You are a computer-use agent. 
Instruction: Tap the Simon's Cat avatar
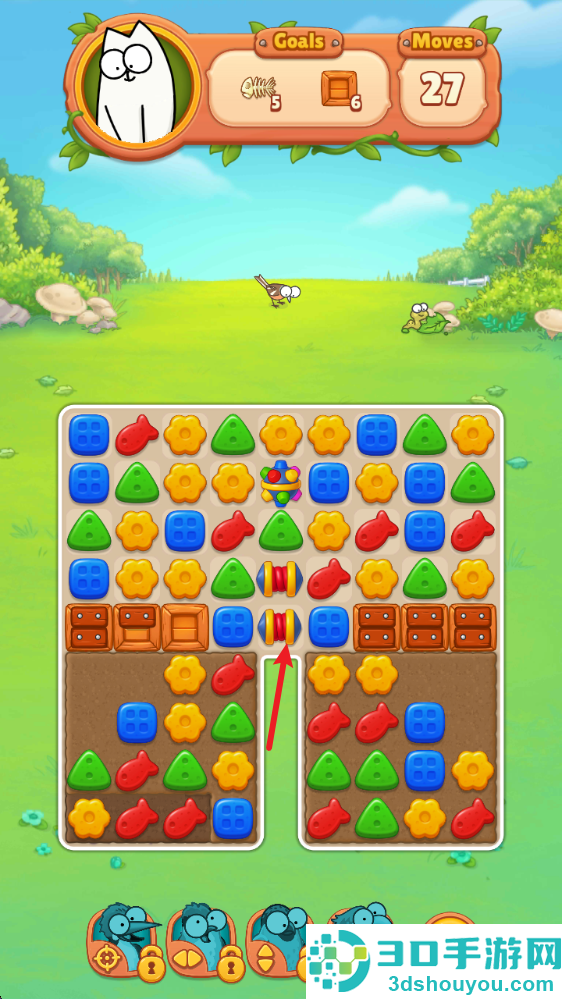point(133,83)
